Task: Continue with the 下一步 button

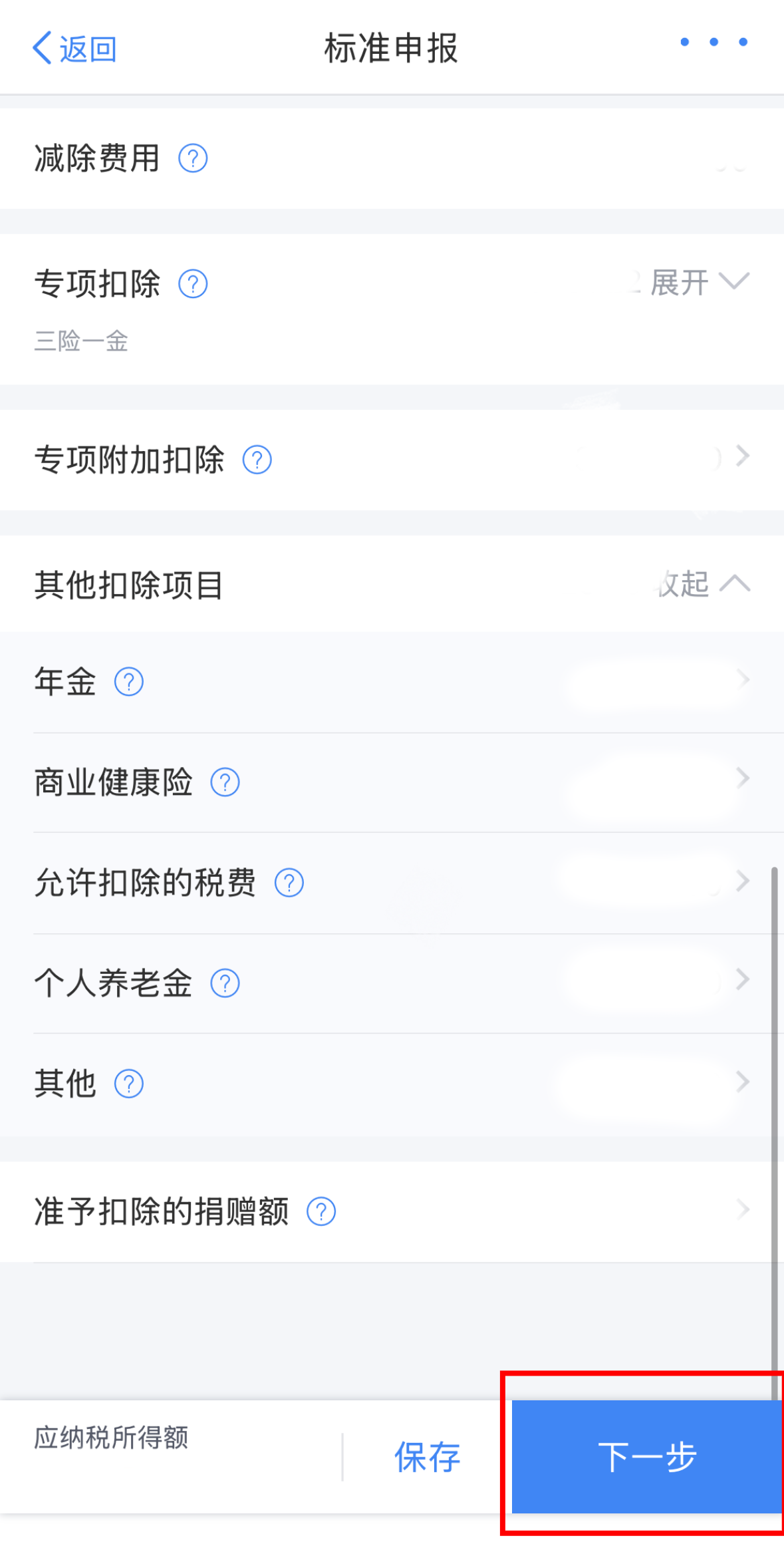Action: pyautogui.click(x=646, y=1457)
